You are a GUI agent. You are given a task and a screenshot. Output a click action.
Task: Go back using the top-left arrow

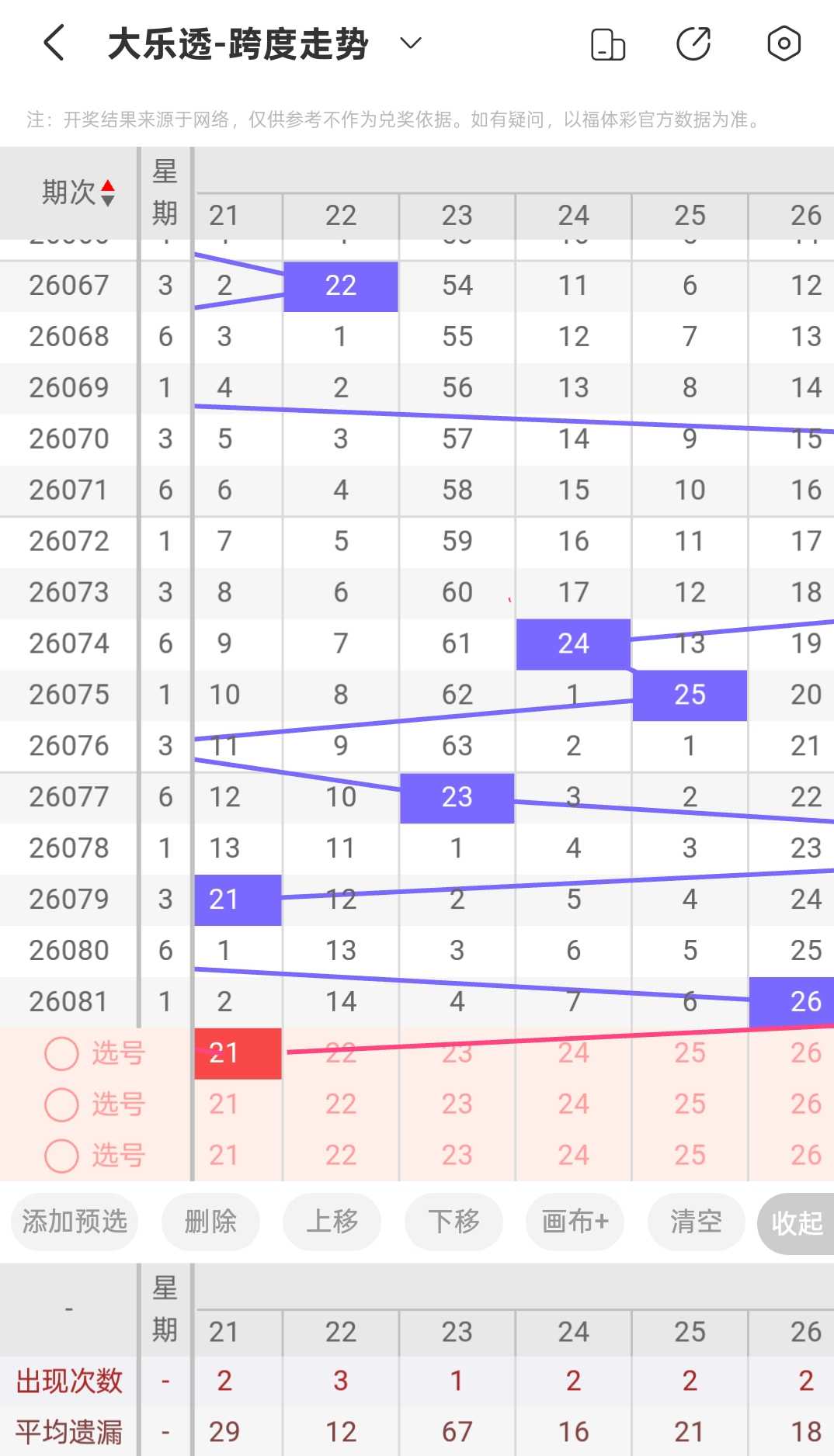point(54,43)
